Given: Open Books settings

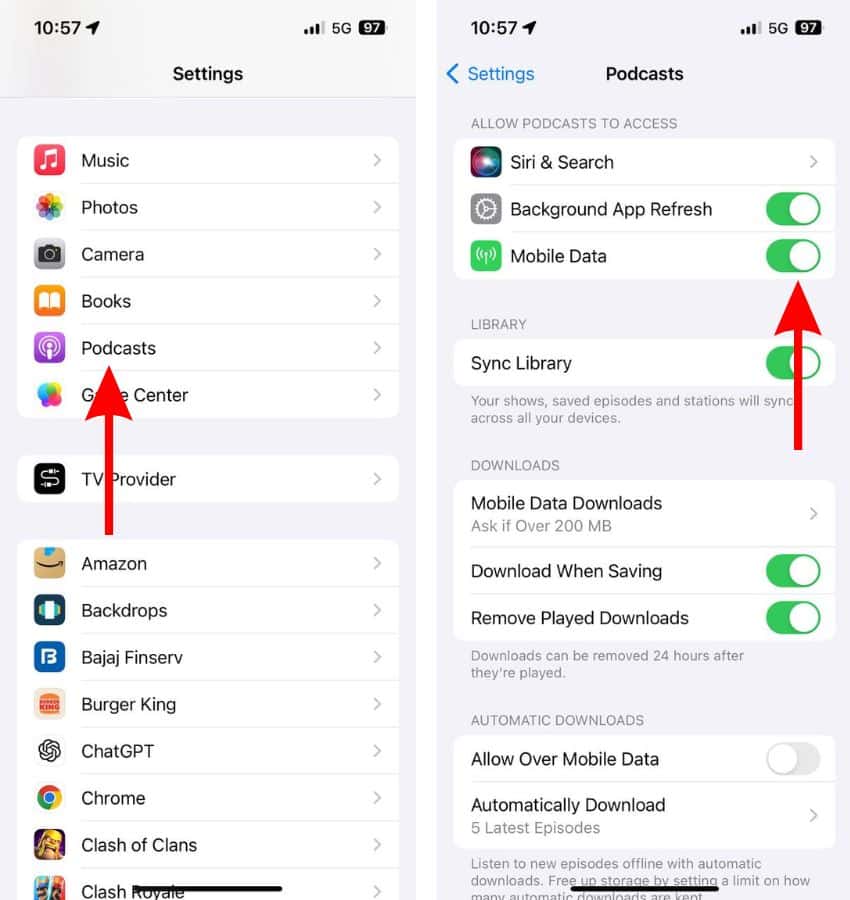Looking at the screenshot, I should point(207,301).
